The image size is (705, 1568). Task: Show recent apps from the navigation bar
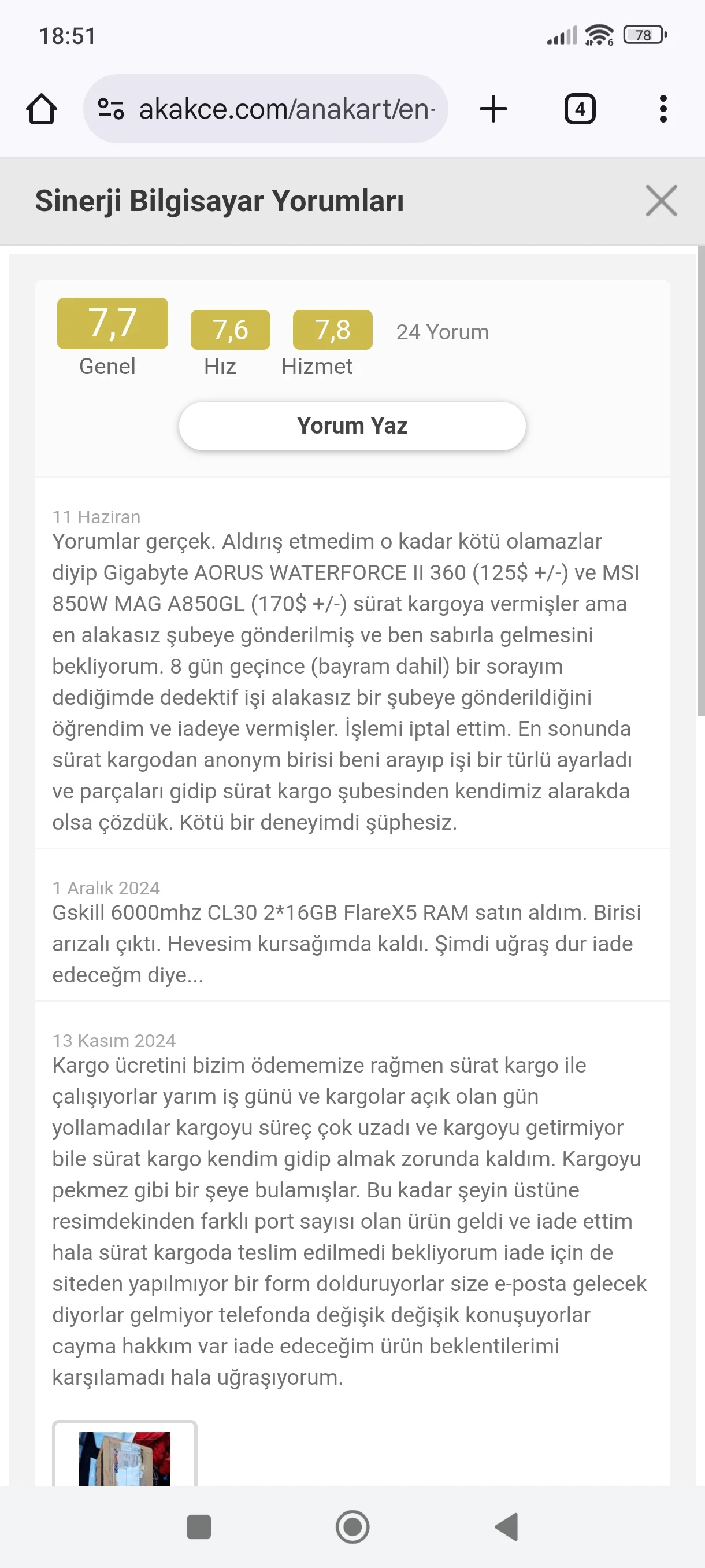[x=199, y=1526]
